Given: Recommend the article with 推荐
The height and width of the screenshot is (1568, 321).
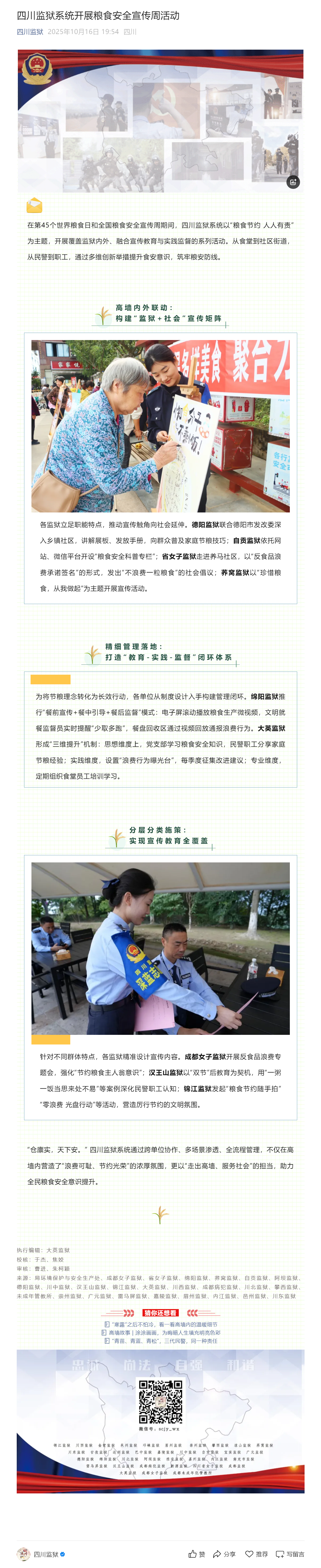Looking at the screenshot, I should 256,1553.
